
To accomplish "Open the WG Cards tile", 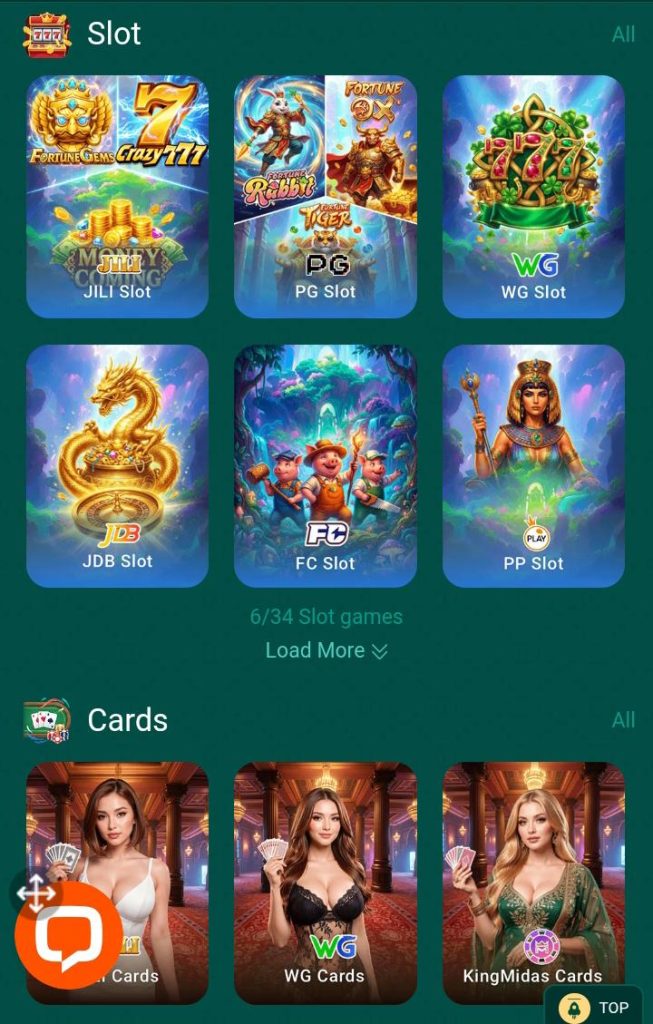I will coord(325,880).
